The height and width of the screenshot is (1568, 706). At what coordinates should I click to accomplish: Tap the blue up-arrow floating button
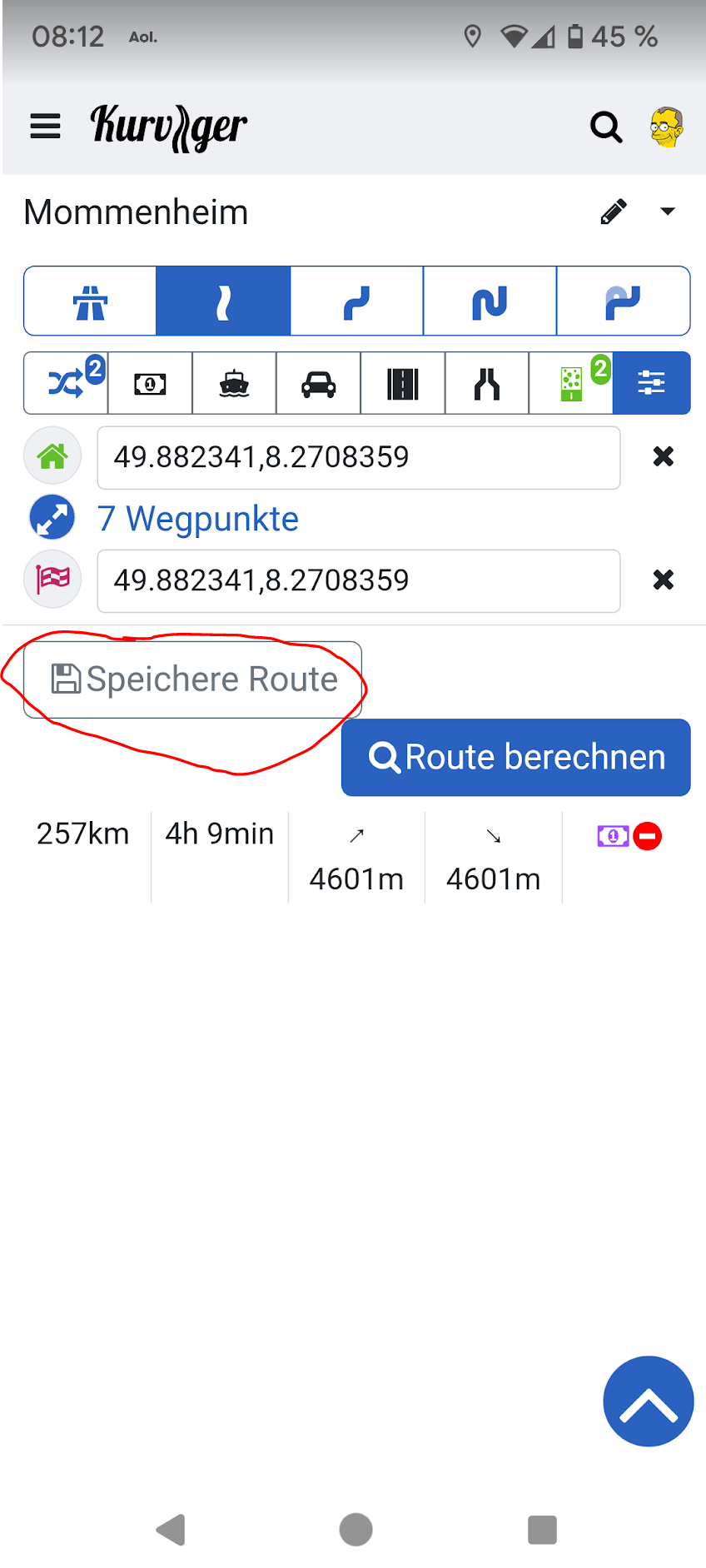[649, 1401]
